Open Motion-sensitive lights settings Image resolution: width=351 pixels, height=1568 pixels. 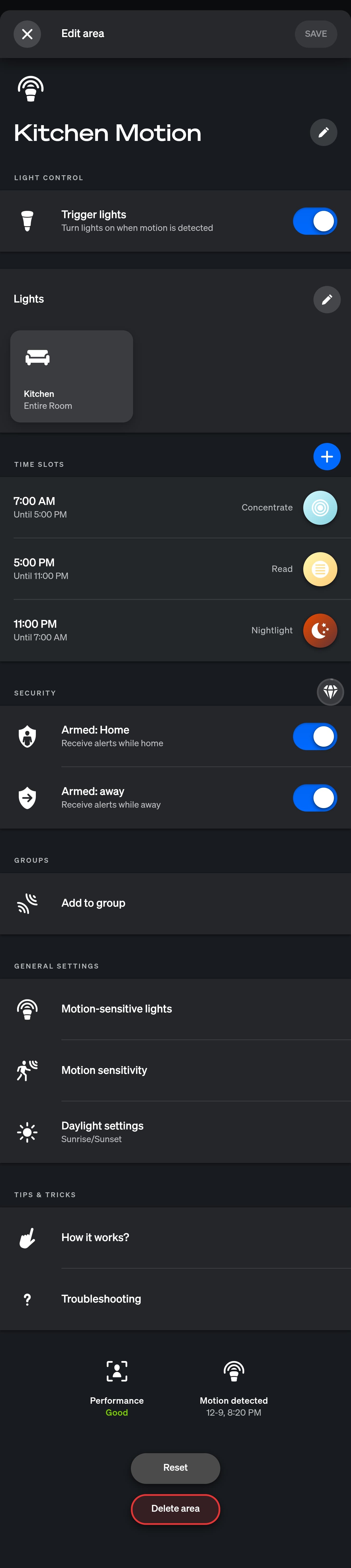(x=175, y=1009)
